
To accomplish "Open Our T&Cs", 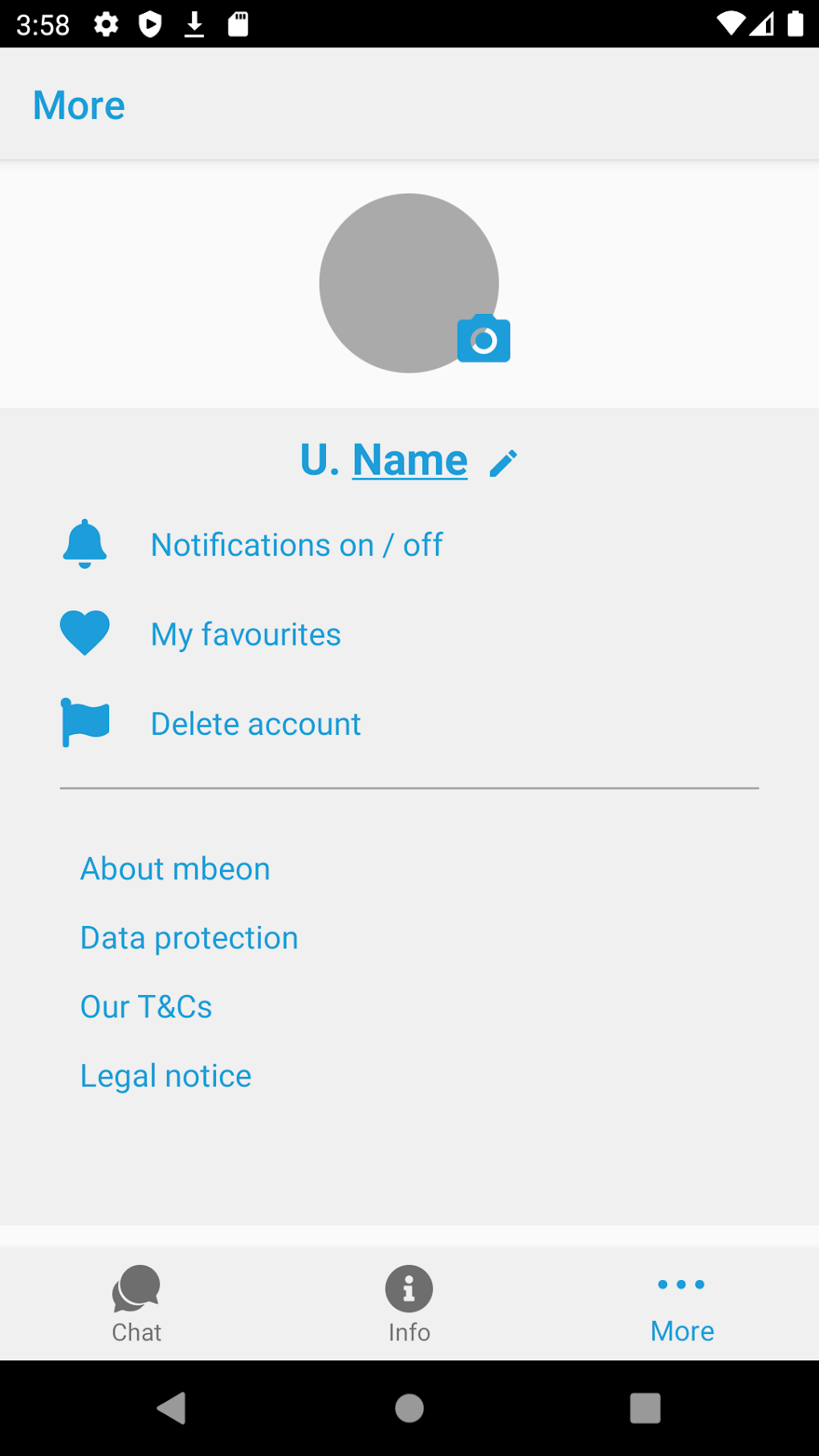I will (x=146, y=1007).
